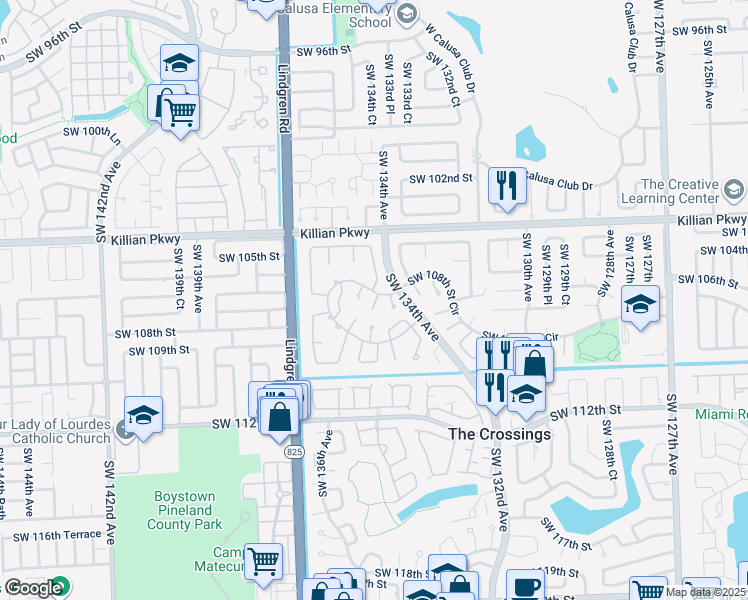This screenshot has height=600, width=748.
Task: Tap the school marker by Our Lady of Lourdes
Action: click(x=143, y=417)
